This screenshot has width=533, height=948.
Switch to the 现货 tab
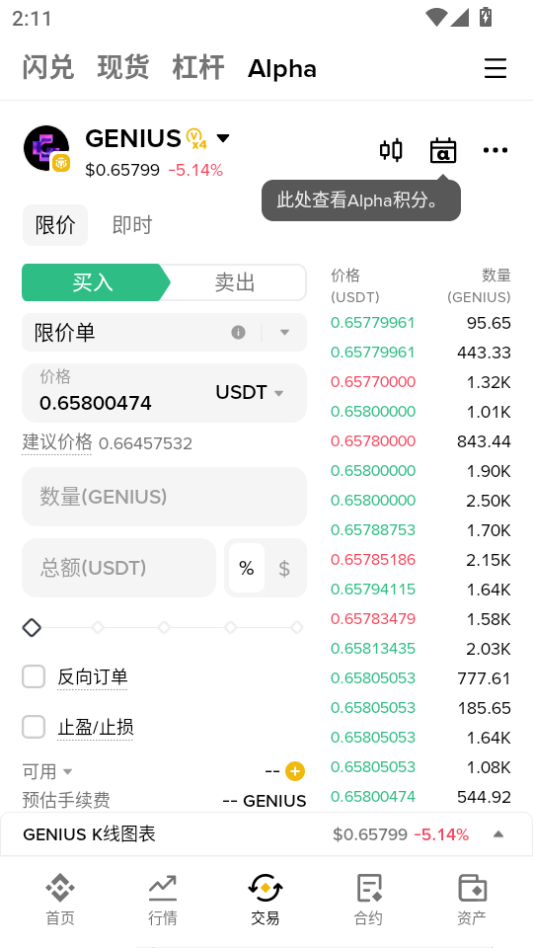[123, 67]
